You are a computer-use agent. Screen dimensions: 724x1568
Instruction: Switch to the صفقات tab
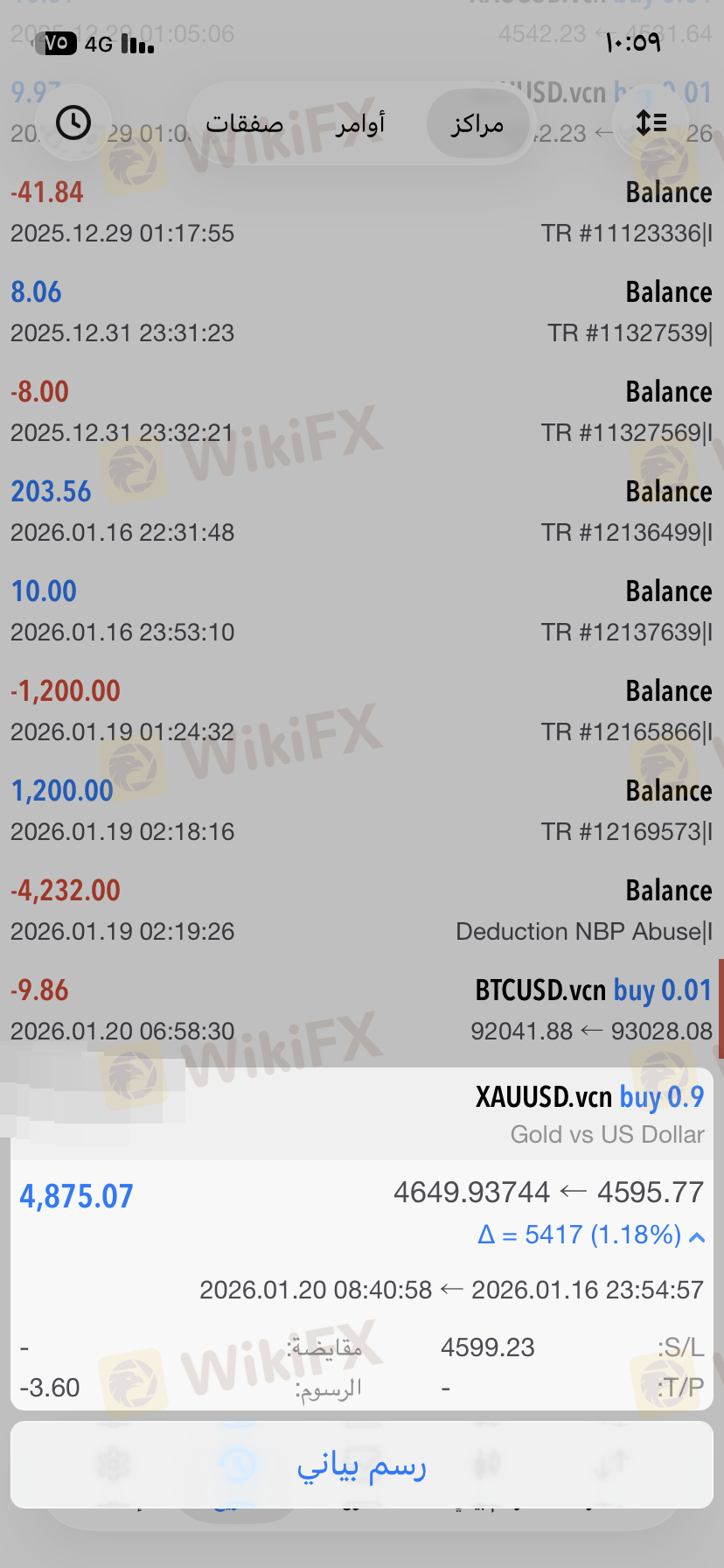click(x=245, y=124)
